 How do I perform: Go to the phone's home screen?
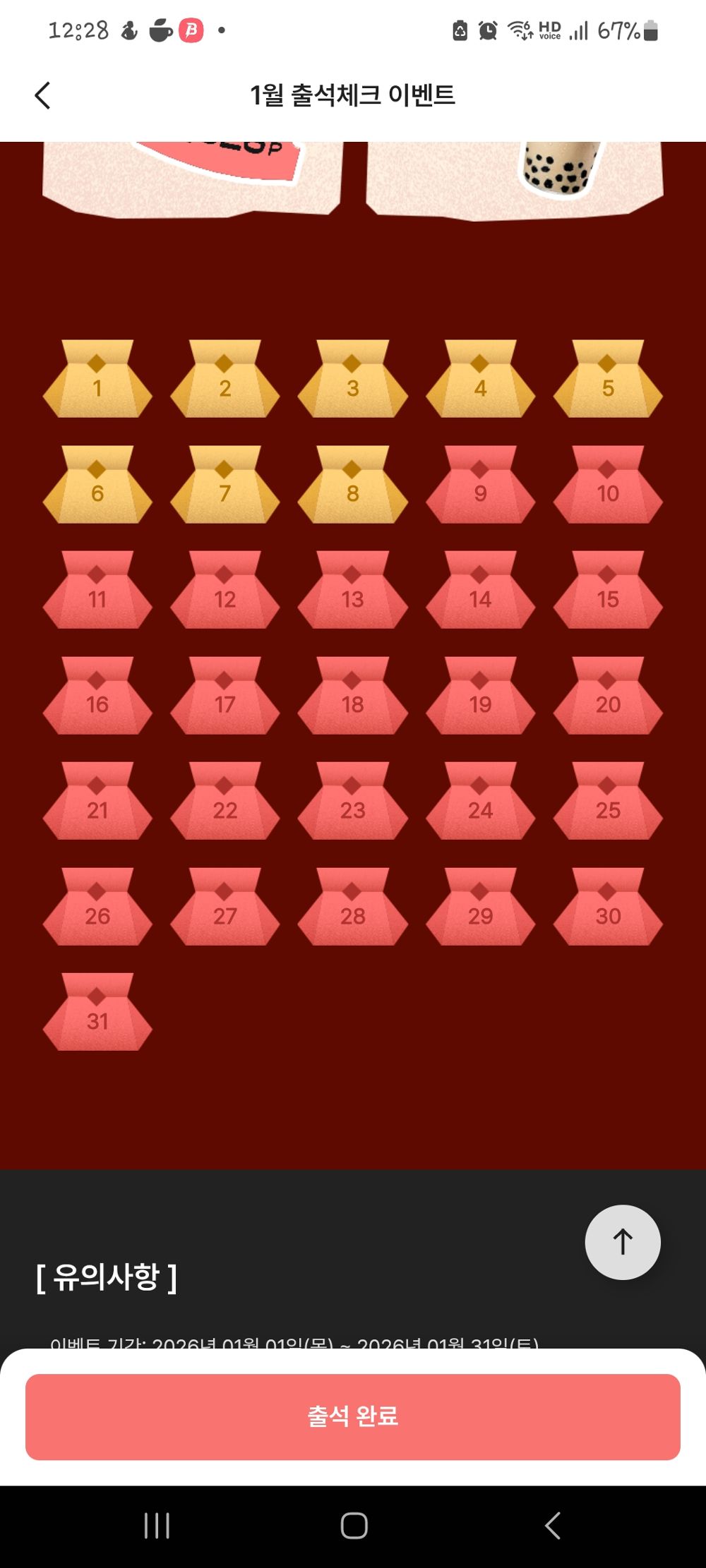(354, 1526)
